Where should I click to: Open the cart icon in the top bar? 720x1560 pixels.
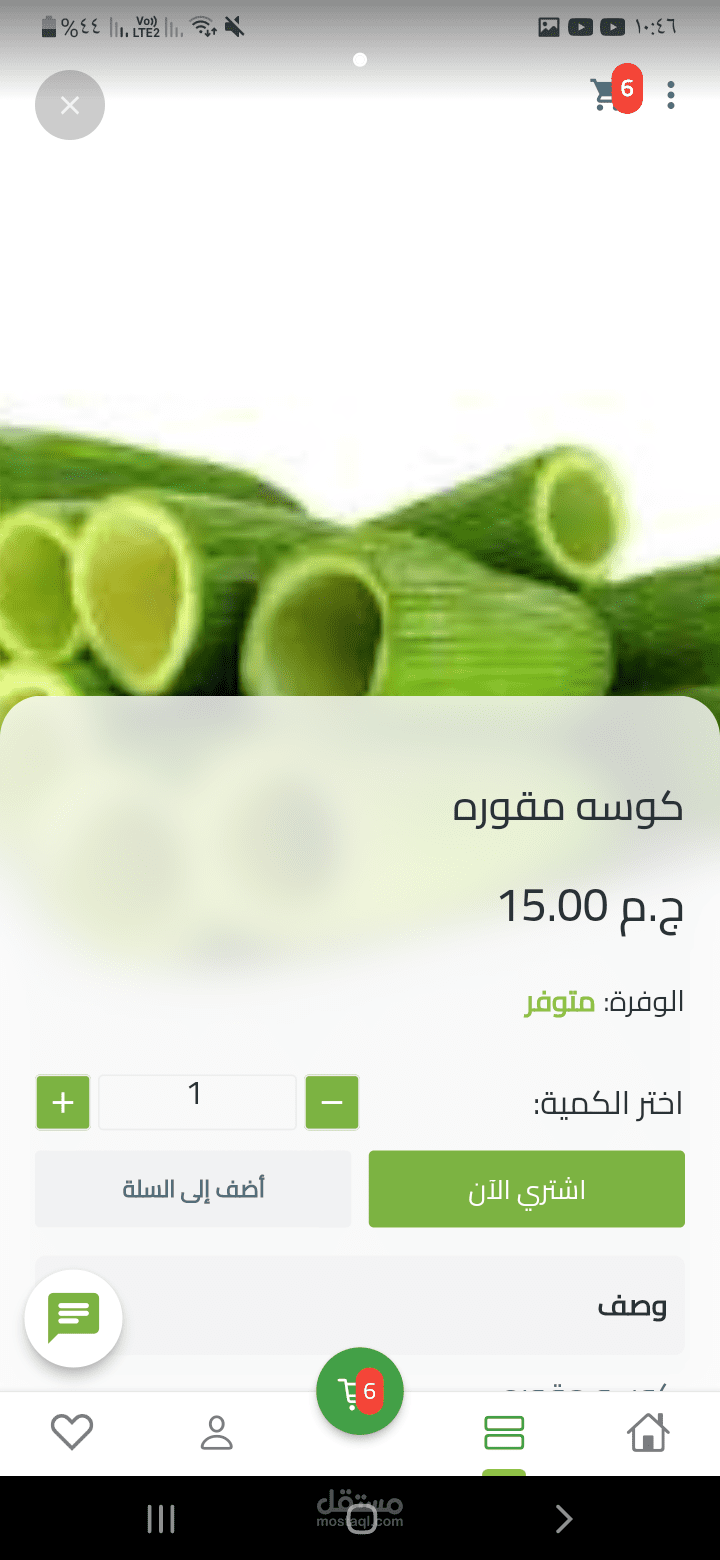click(x=605, y=94)
